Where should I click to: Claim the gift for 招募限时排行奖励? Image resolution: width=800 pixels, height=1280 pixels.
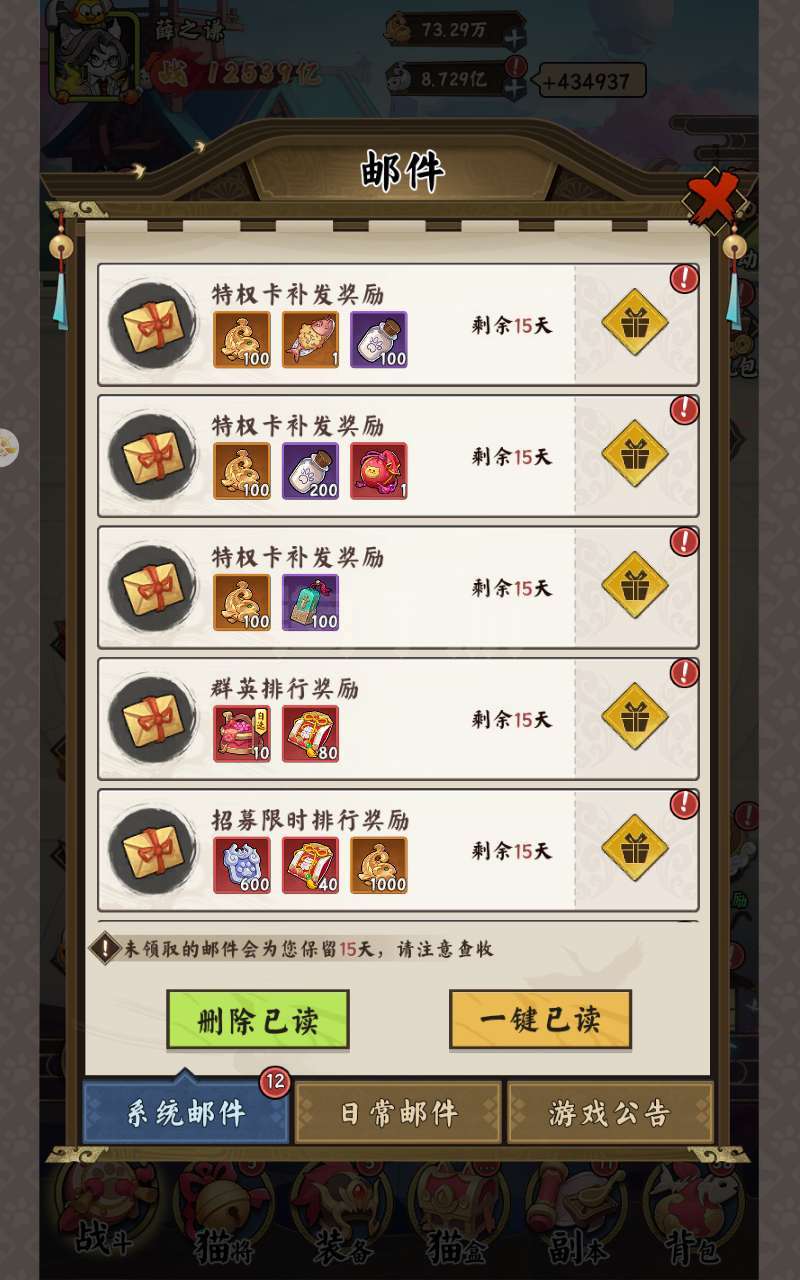pos(635,849)
